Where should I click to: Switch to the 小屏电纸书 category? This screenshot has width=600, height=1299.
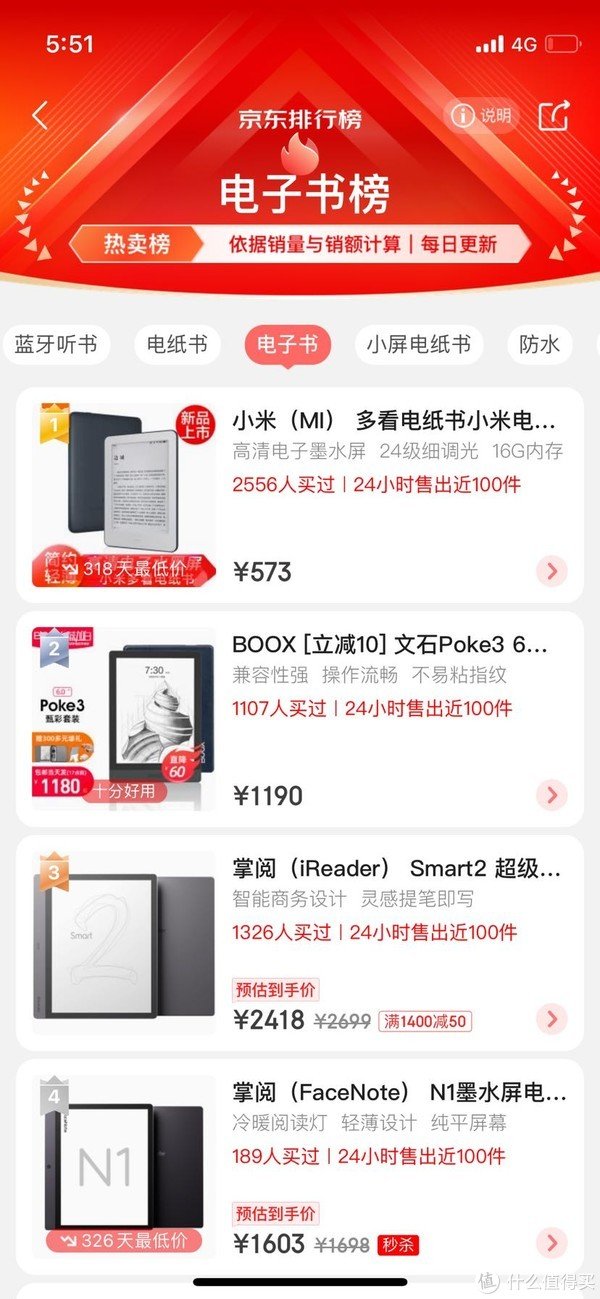tap(418, 345)
